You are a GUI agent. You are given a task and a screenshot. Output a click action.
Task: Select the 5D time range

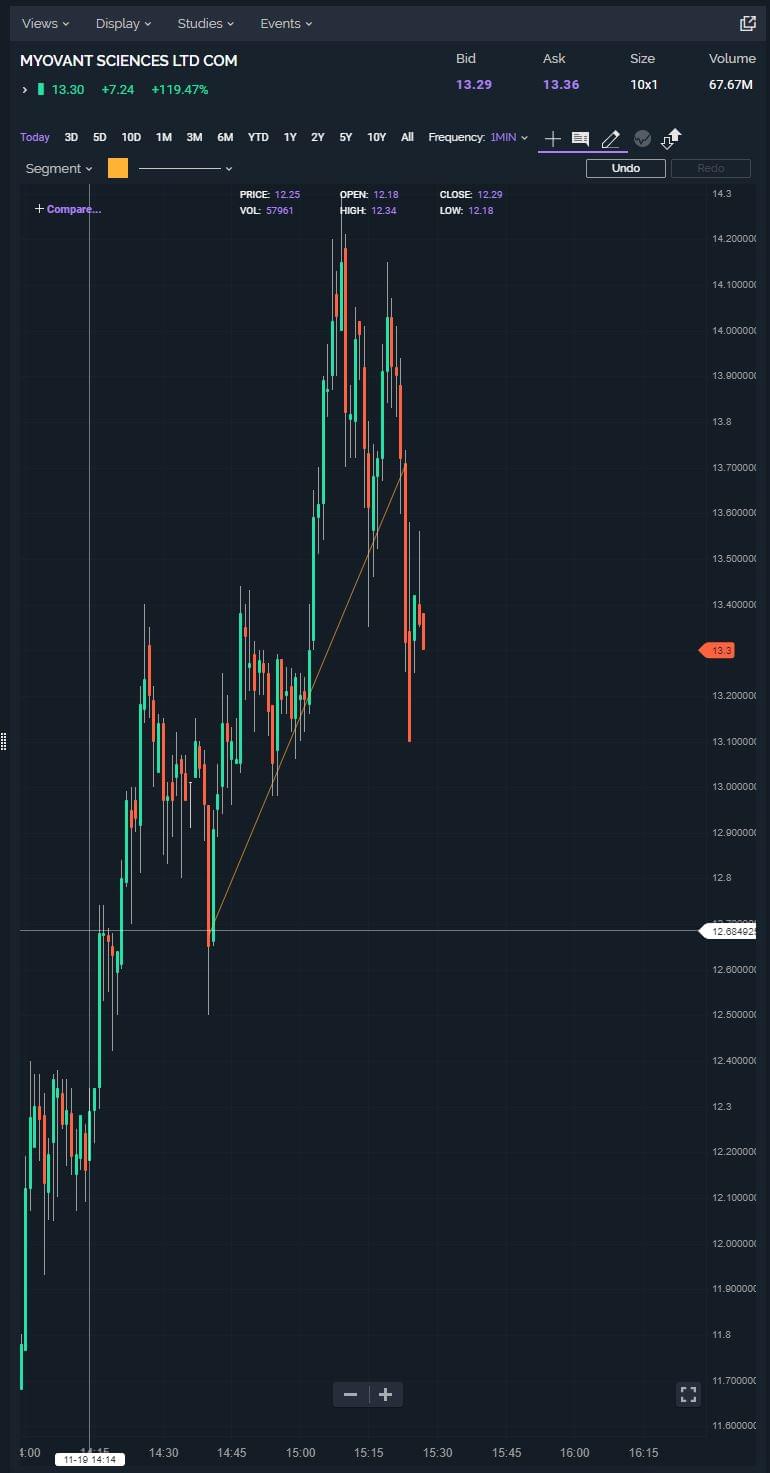pos(99,137)
